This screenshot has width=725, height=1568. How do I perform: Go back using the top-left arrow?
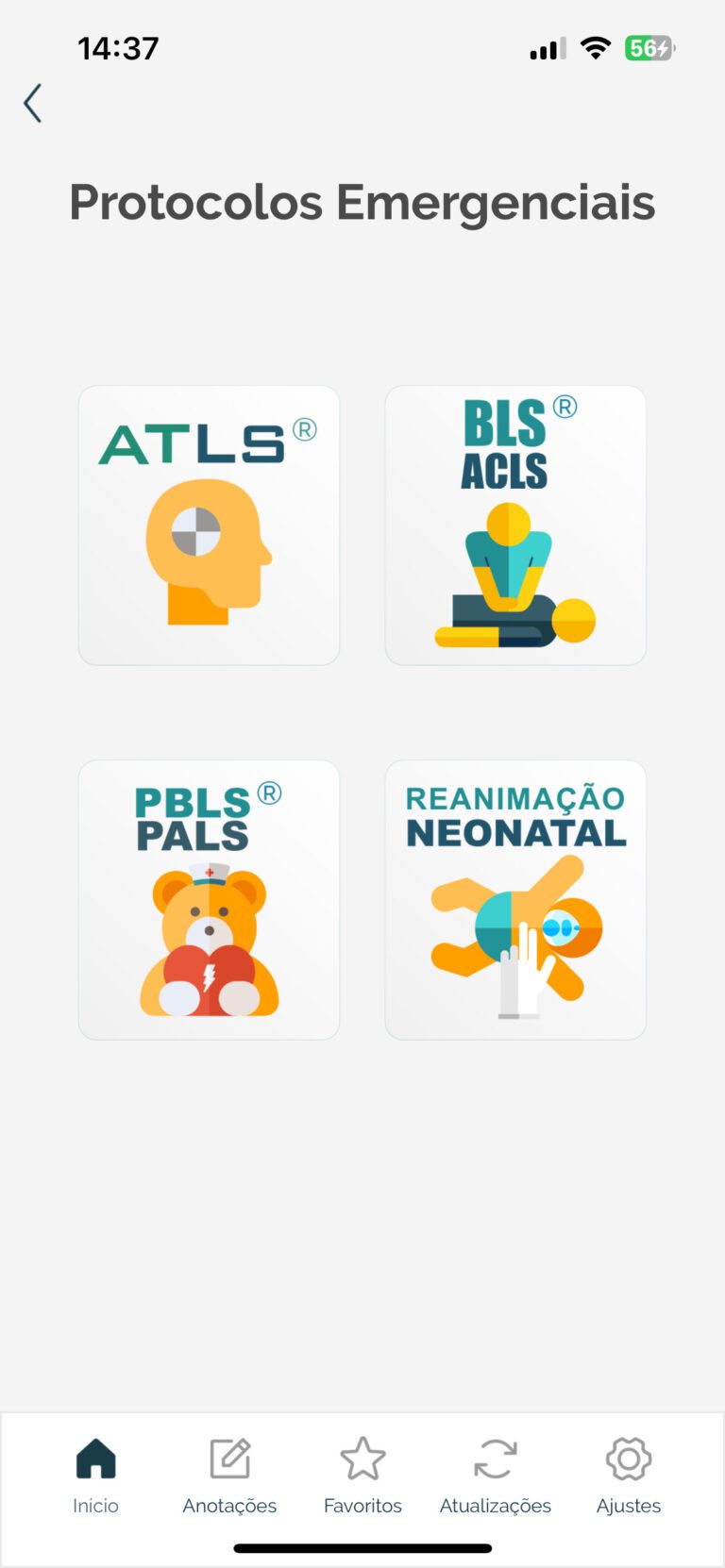tap(33, 104)
